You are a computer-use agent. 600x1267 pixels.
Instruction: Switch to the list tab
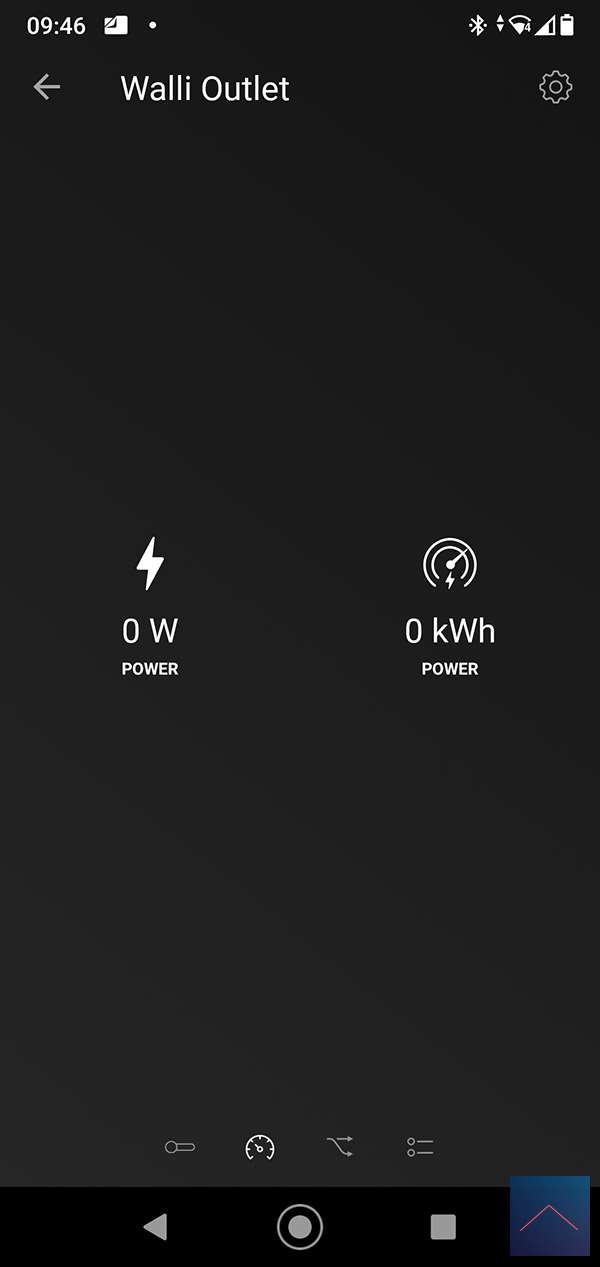[x=420, y=1147]
